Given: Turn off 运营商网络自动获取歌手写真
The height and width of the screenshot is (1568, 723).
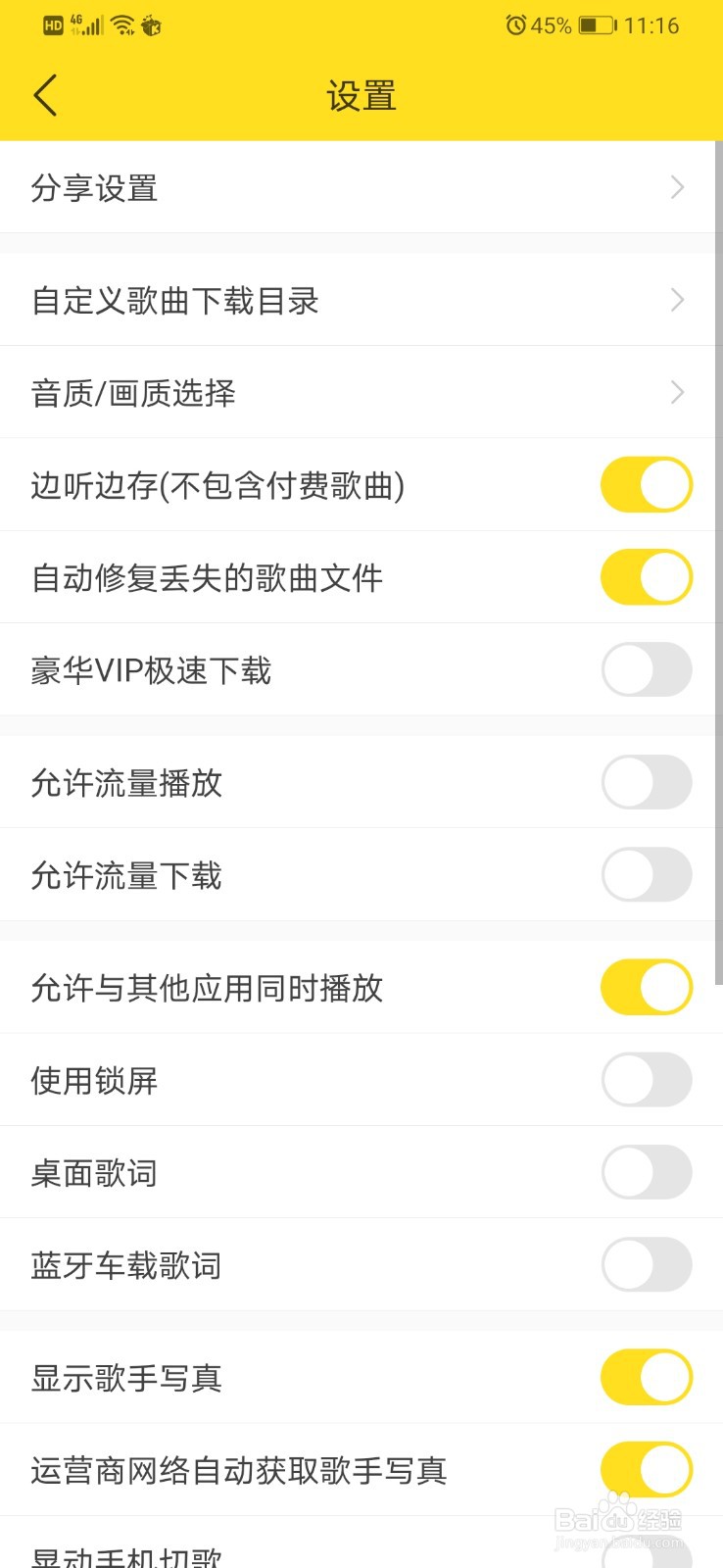Looking at the screenshot, I should pyautogui.click(x=647, y=1470).
